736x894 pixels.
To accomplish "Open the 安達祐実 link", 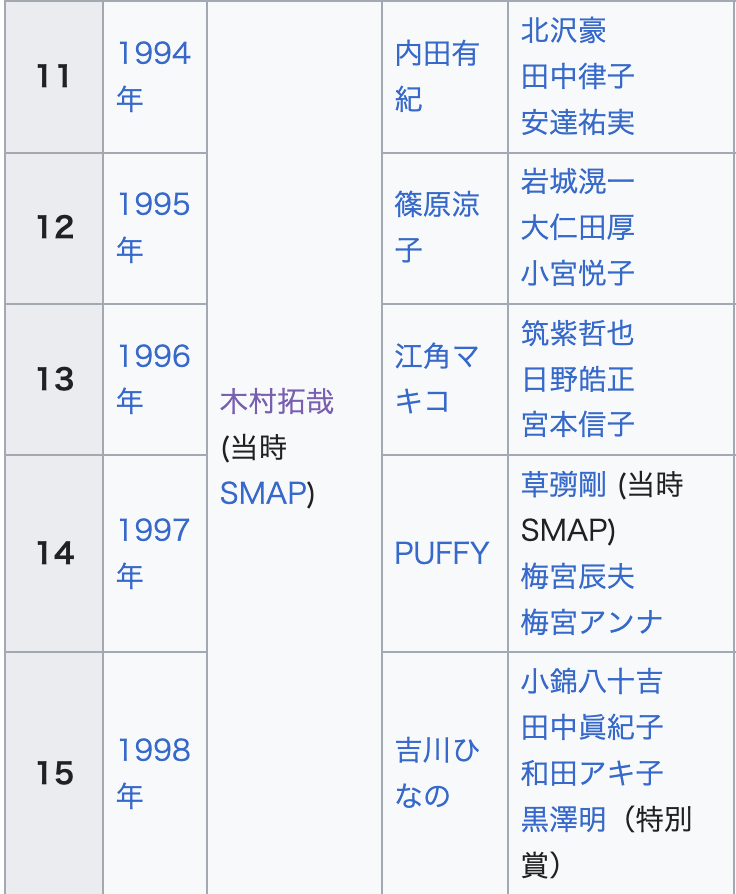I will tap(577, 123).
